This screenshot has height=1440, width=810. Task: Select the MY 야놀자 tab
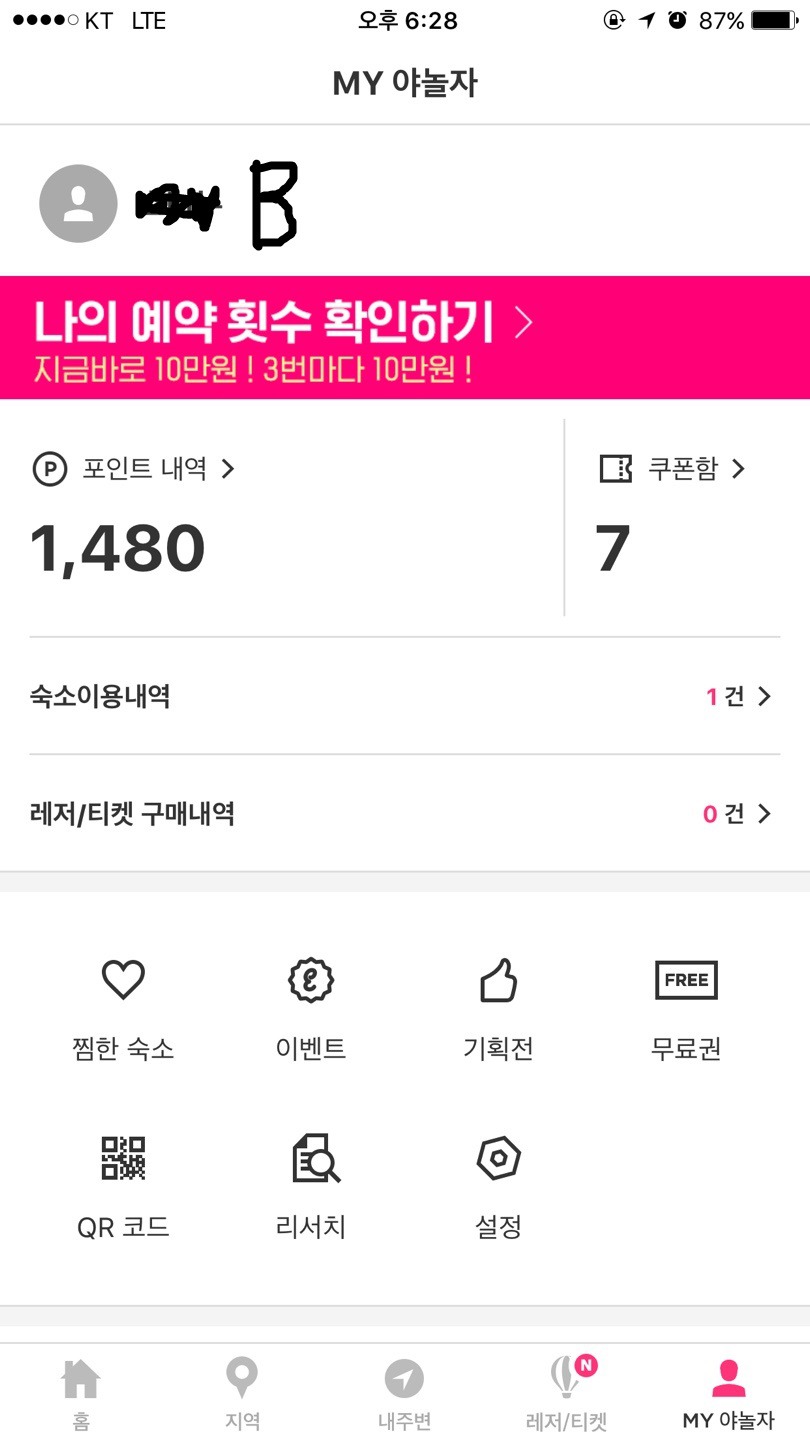click(x=728, y=1394)
